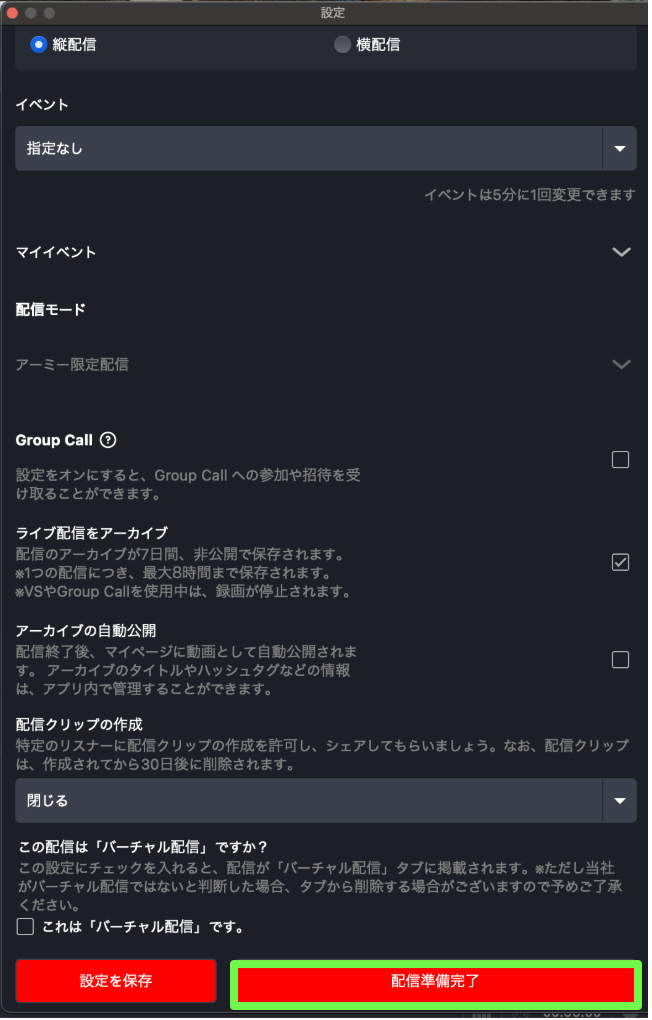The width and height of the screenshot is (652, 1020).
Task: Open the イベント dropdown showing 指定なし
Action: [325, 148]
